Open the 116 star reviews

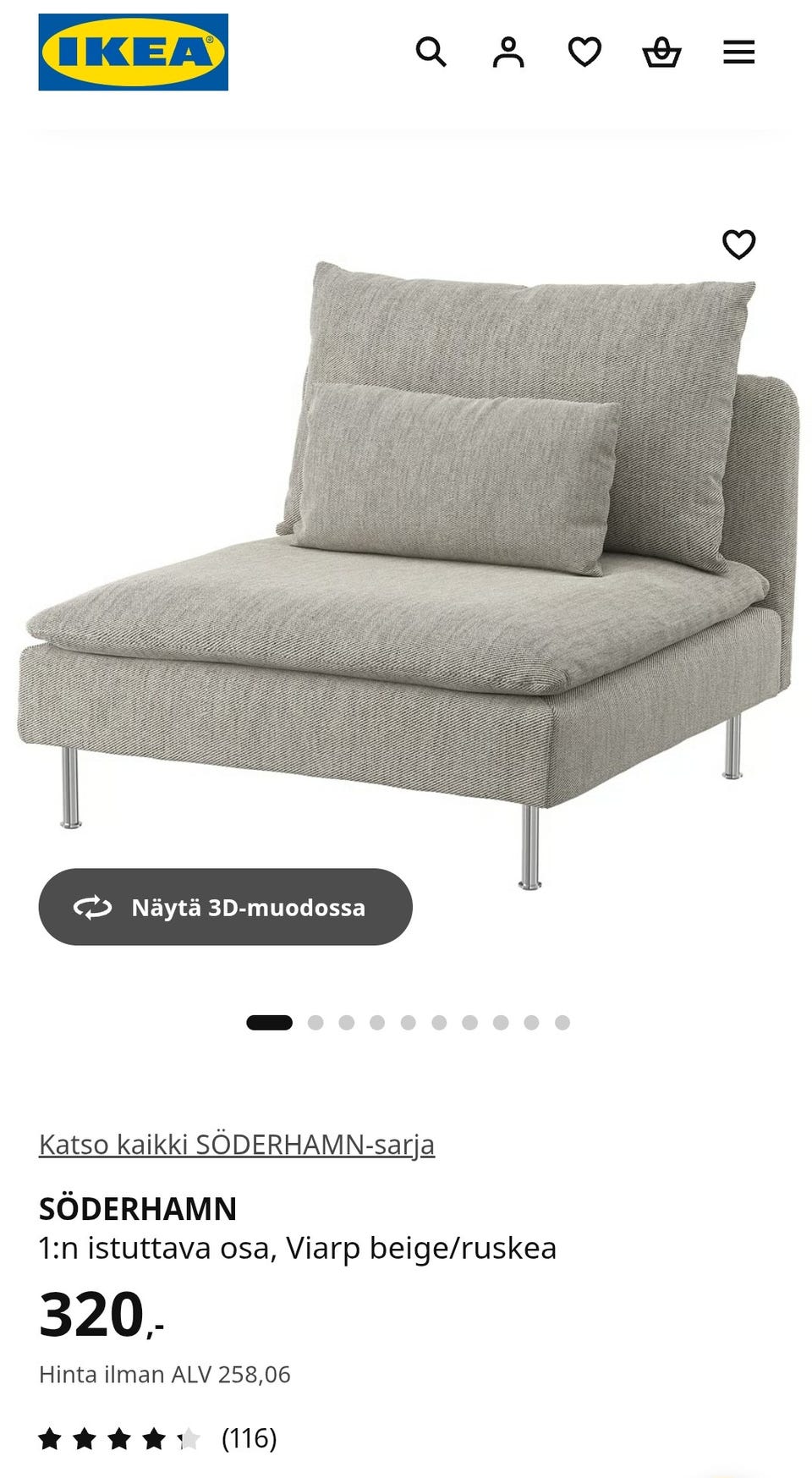coord(158,1438)
